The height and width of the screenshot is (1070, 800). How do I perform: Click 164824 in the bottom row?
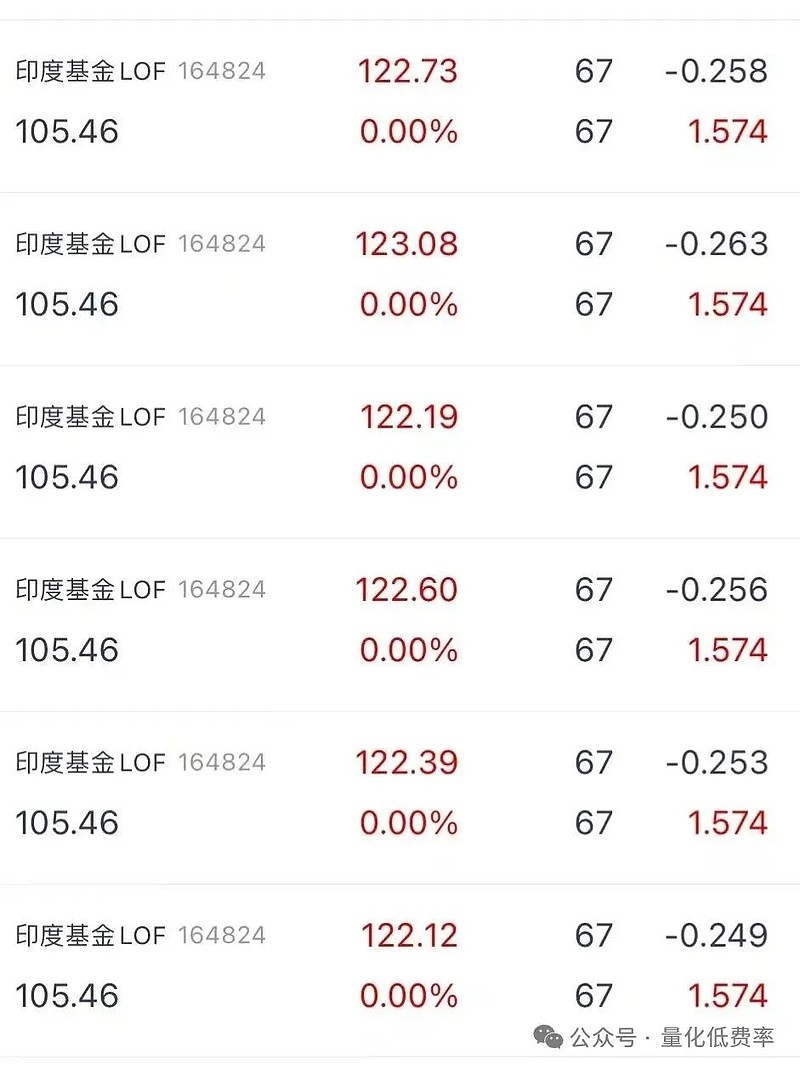point(221,935)
